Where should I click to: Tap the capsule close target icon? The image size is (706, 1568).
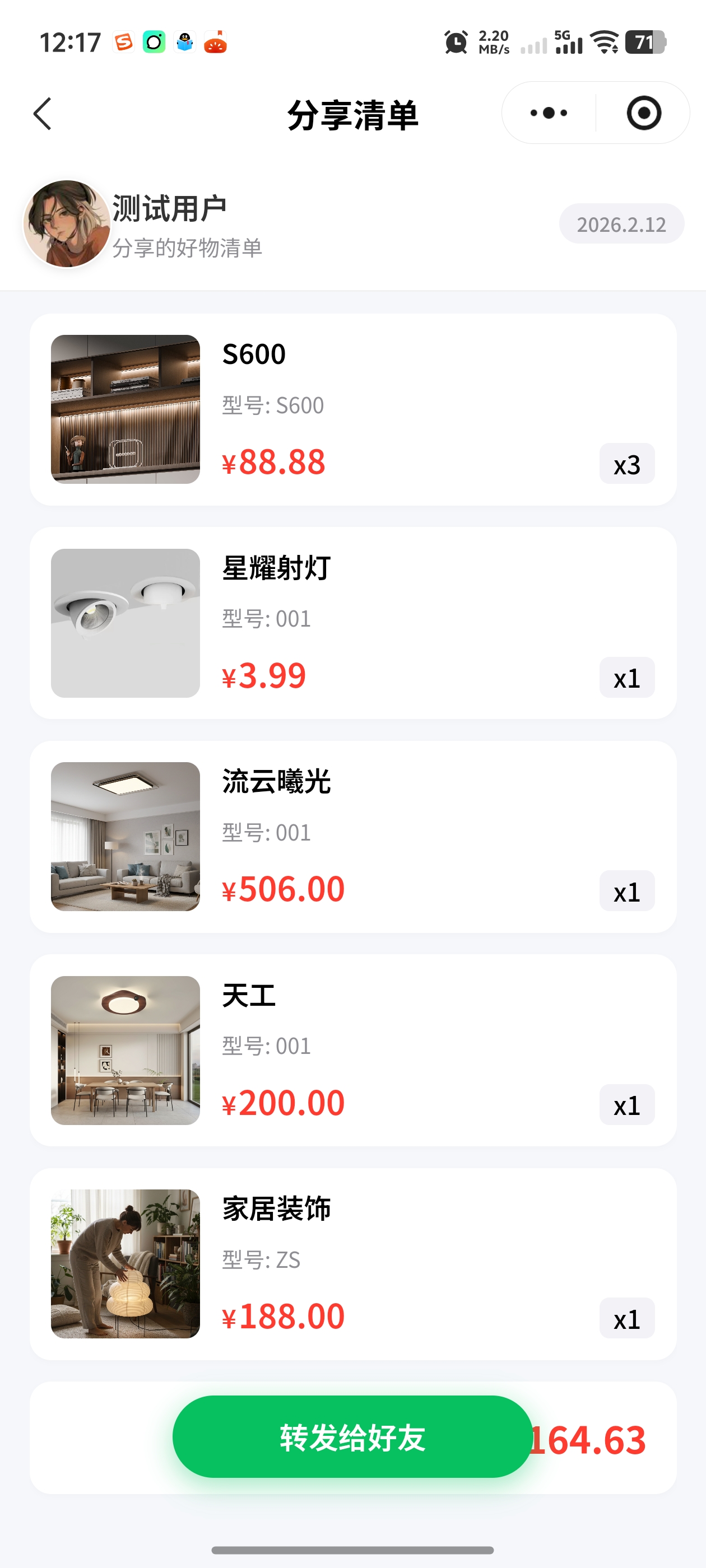(644, 113)
